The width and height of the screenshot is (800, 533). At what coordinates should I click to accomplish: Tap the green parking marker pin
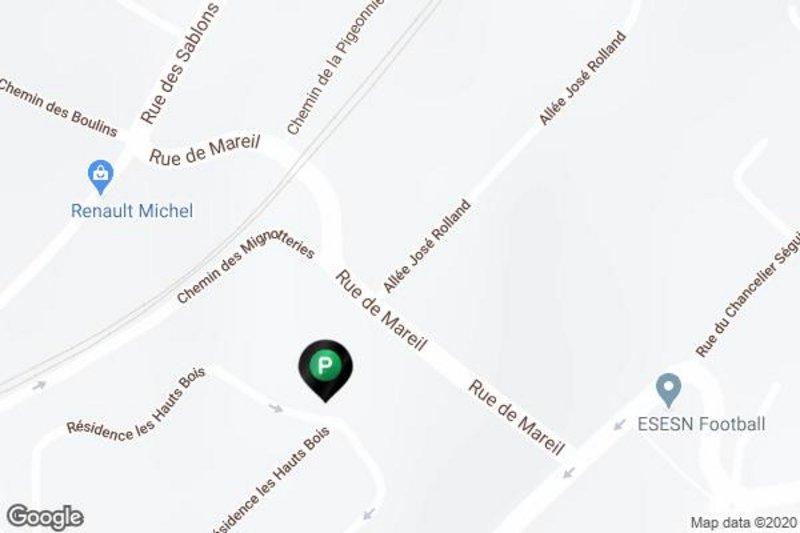point(324,367)
